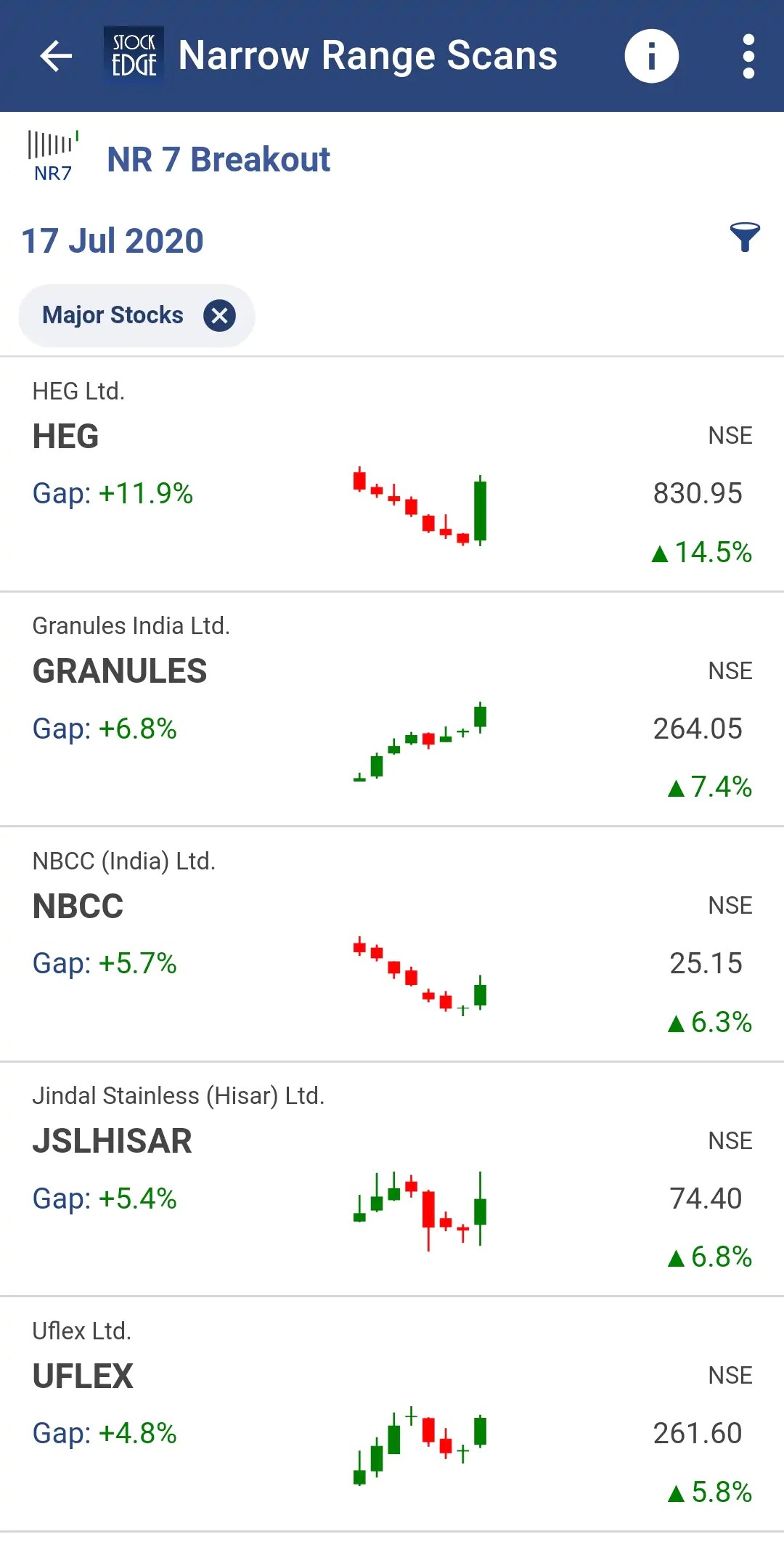Open the info icon for Narrow Range Scans
The image size is (784, 1550).
[x=651, y=56]
